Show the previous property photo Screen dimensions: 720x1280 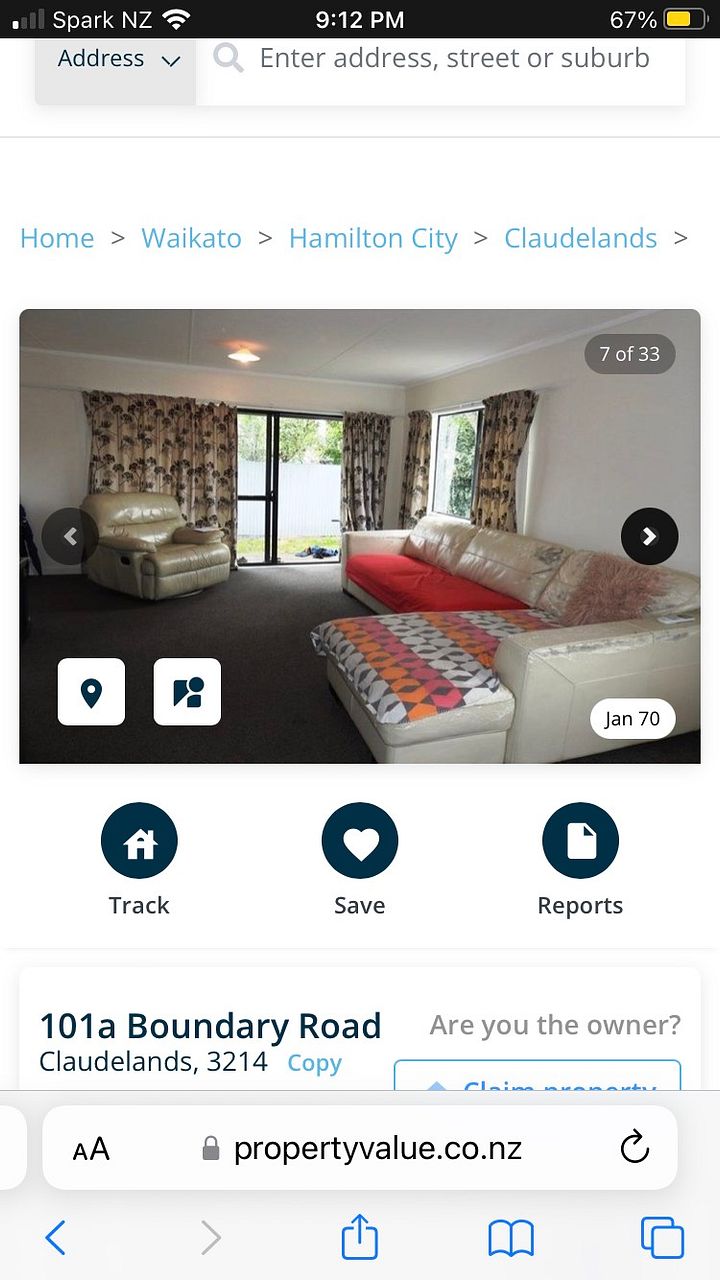pyautogui.click(x=70, y=537)
